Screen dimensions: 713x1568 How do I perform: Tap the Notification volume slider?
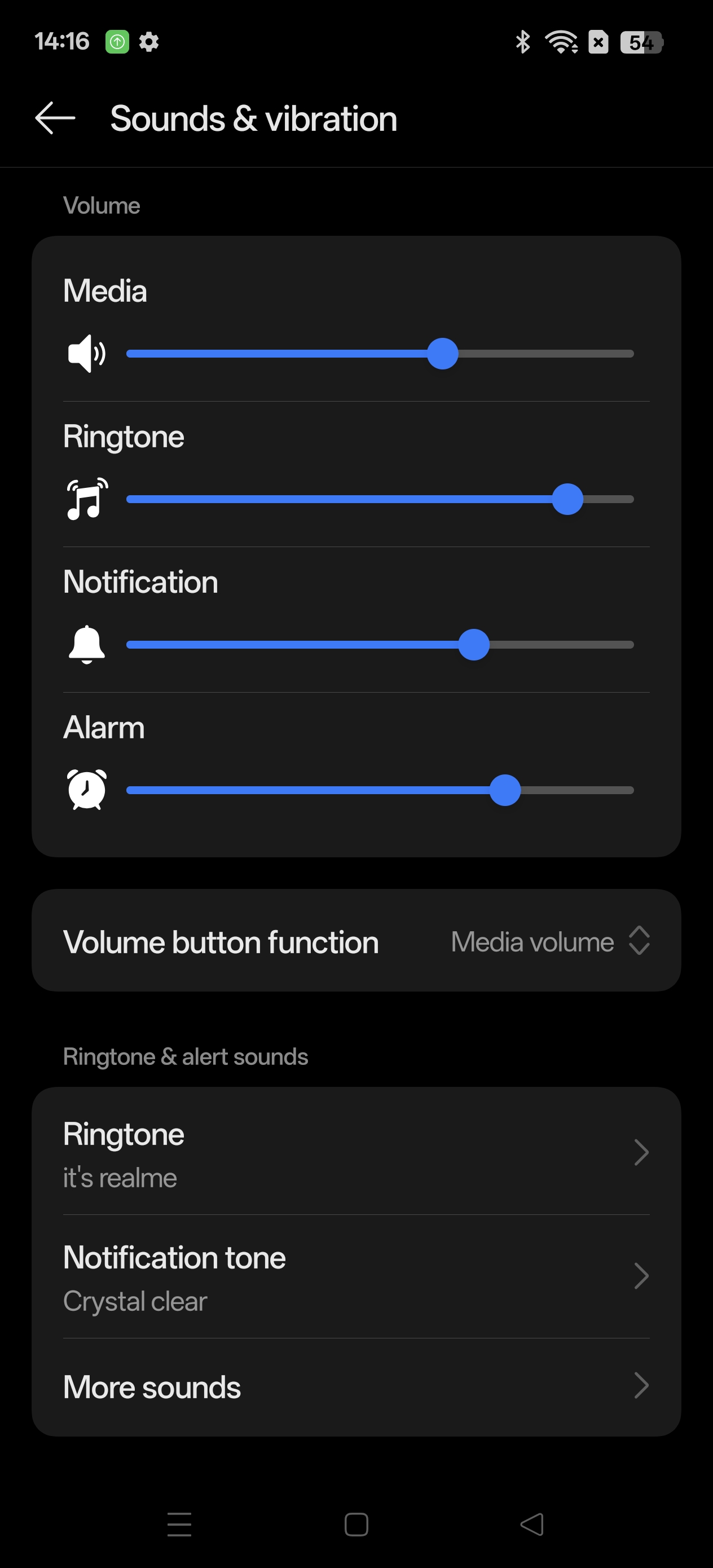(x=380, y=645)
